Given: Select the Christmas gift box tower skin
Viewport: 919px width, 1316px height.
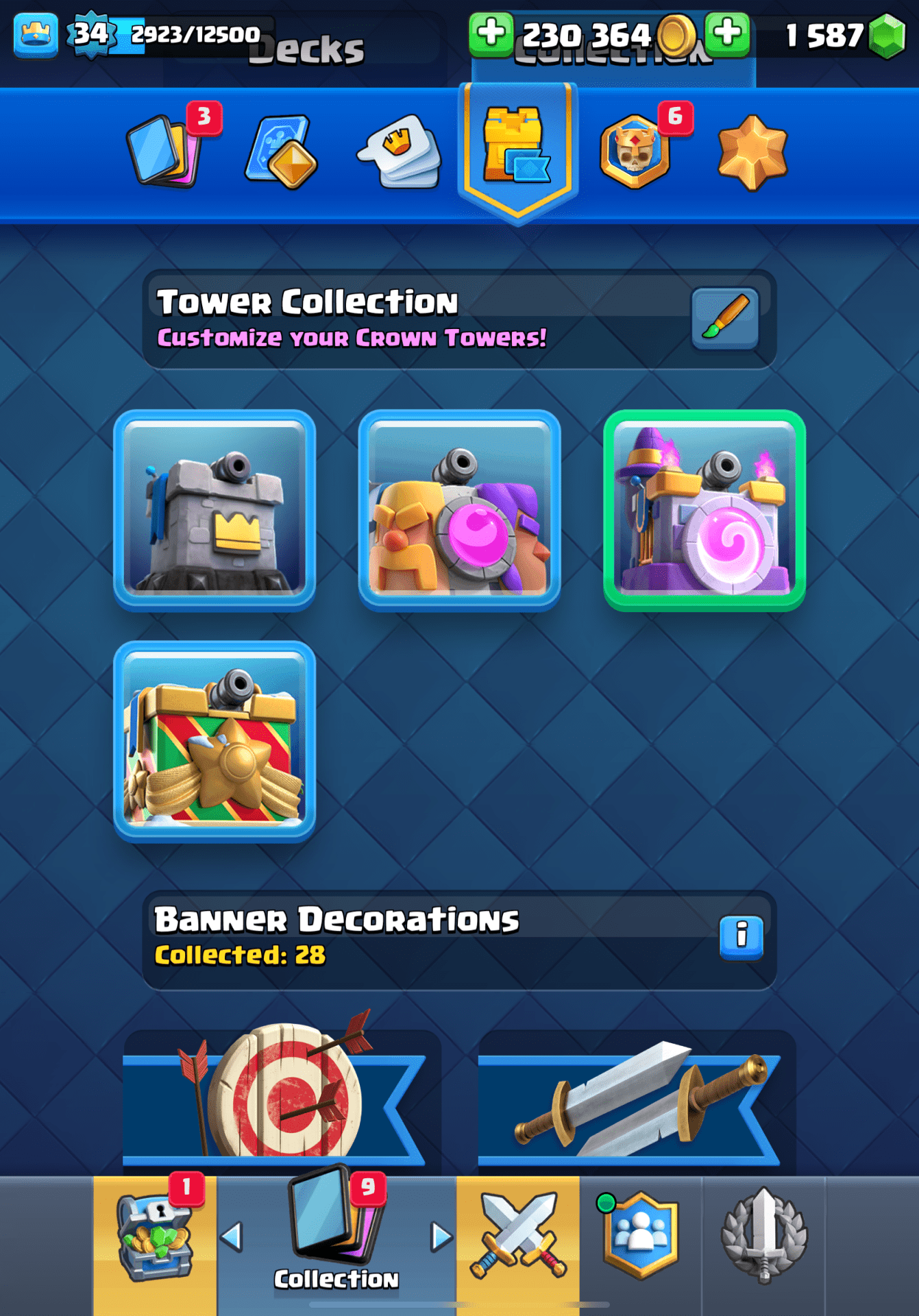Looking at the screenshot, I should click(x=215, y=741).
